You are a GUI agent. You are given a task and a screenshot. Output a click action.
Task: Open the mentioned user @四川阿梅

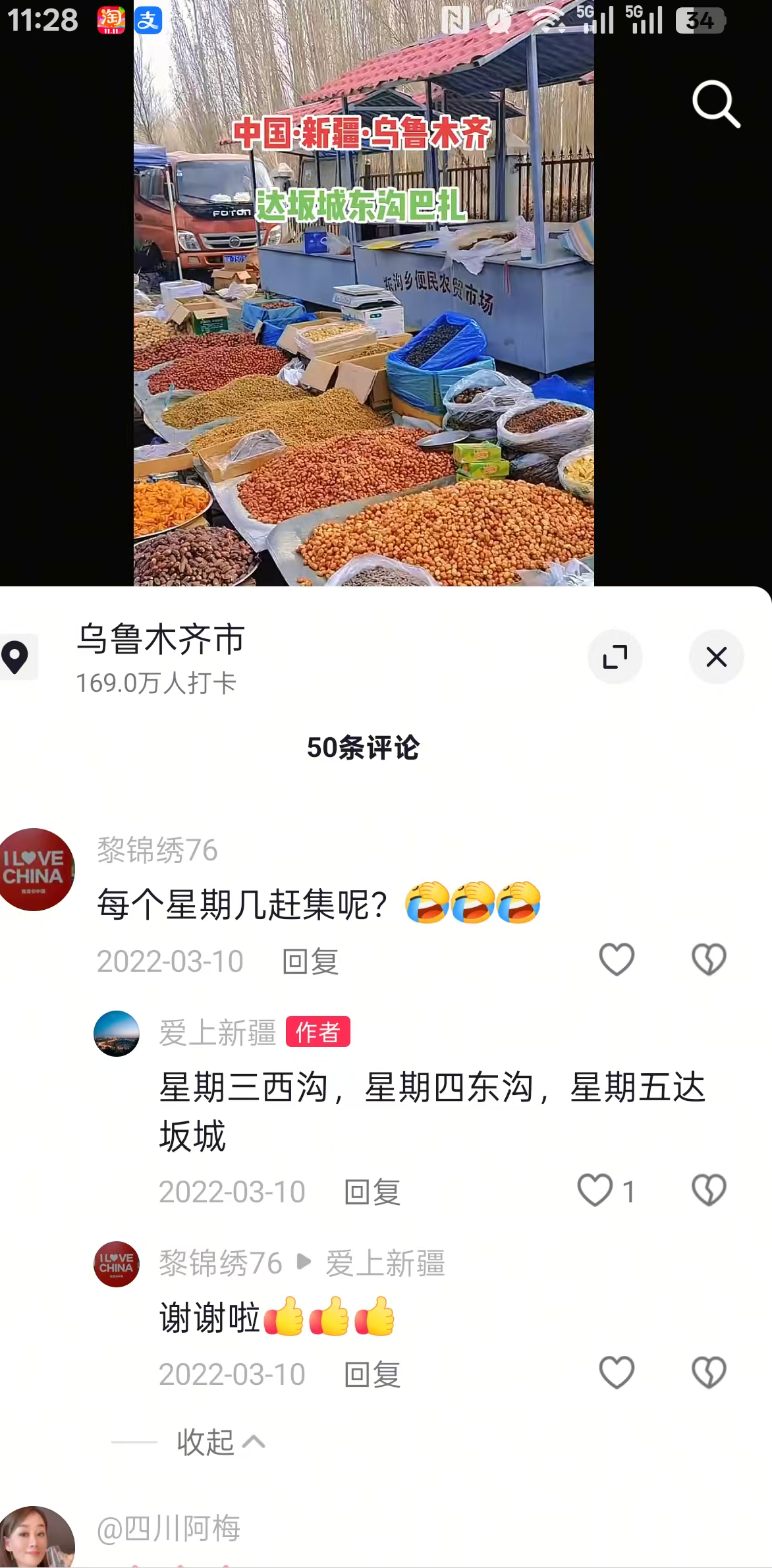coord(169,1528)
